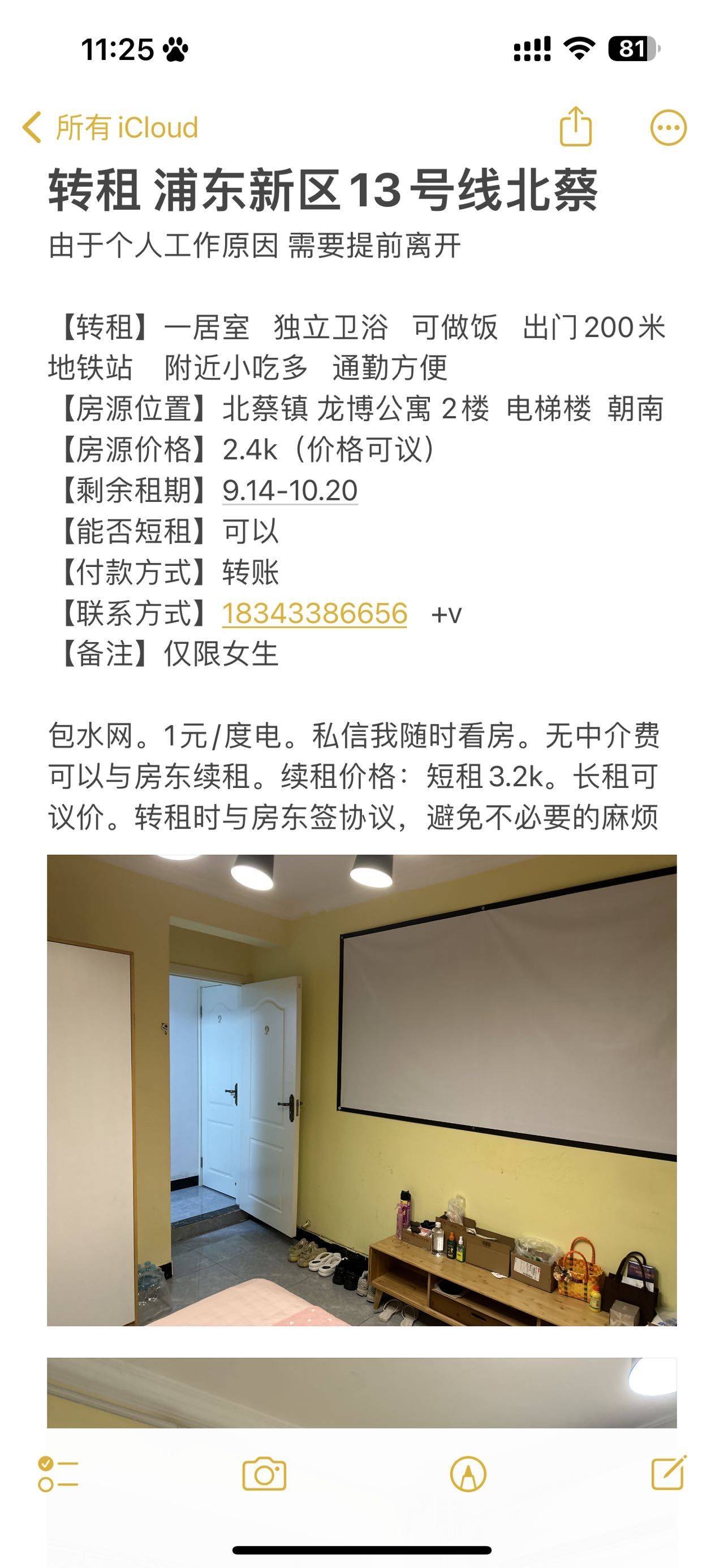Compose a new note

pyautogui.click(x=669, y=1473)
